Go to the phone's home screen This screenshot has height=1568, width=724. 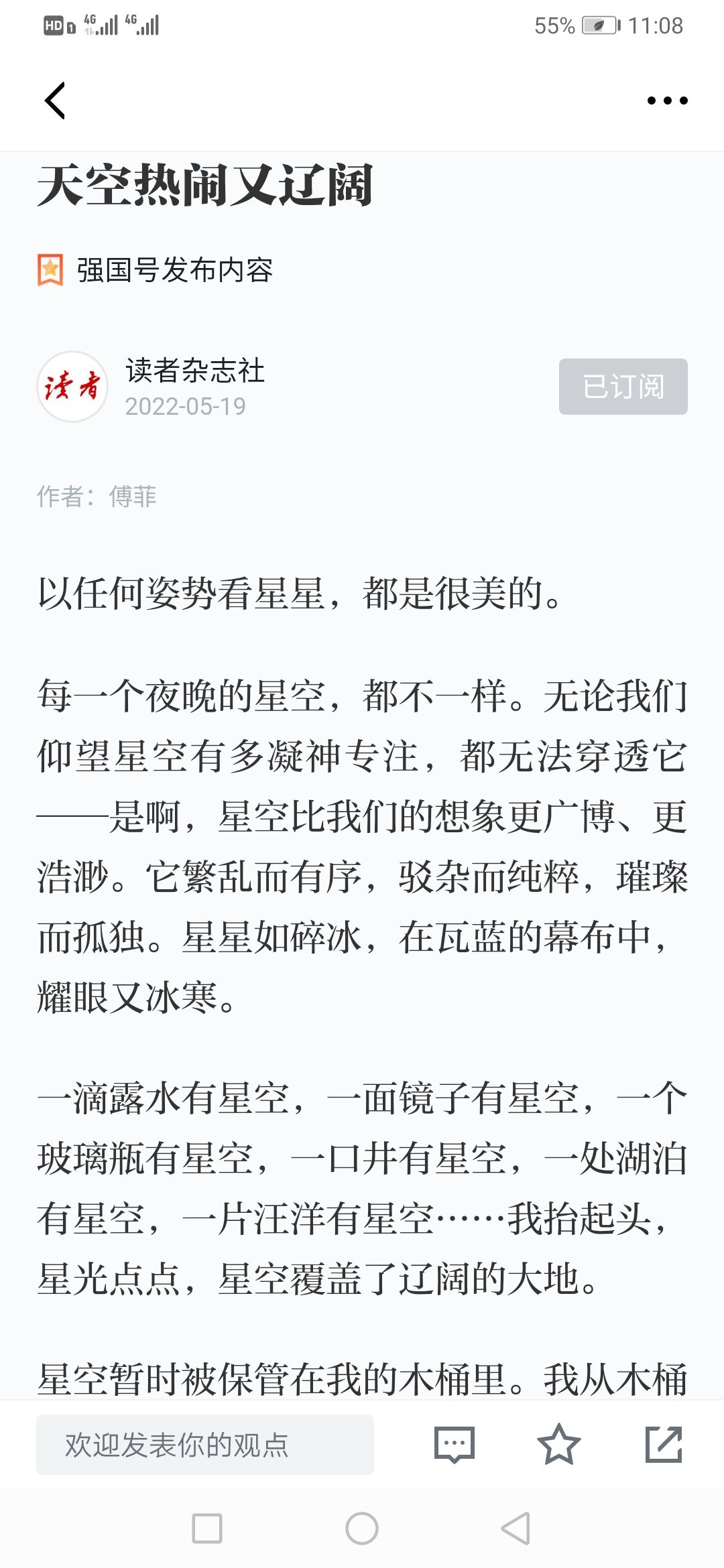[x=362, y=1528]
